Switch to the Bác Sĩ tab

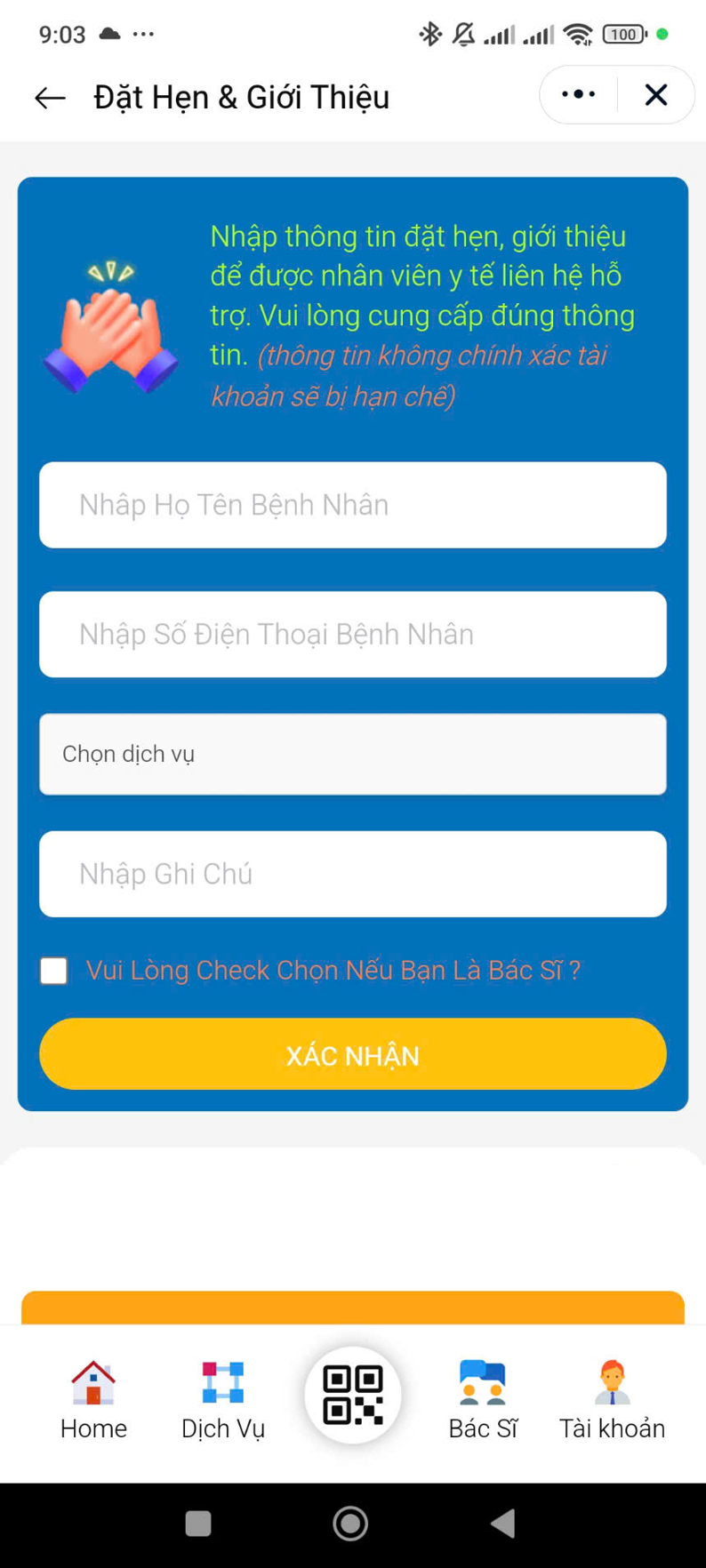(x=483, y=1400)
